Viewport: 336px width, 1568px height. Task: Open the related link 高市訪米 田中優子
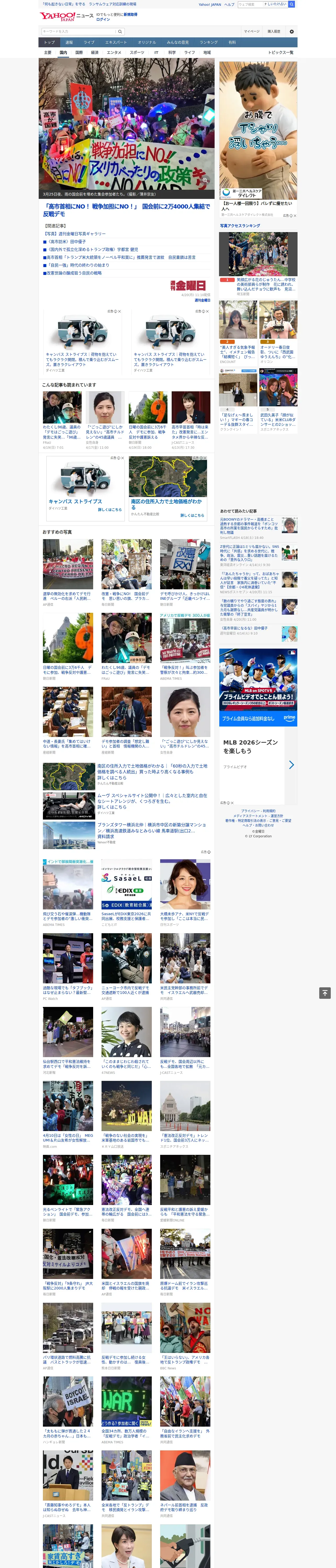coord(67,242)
